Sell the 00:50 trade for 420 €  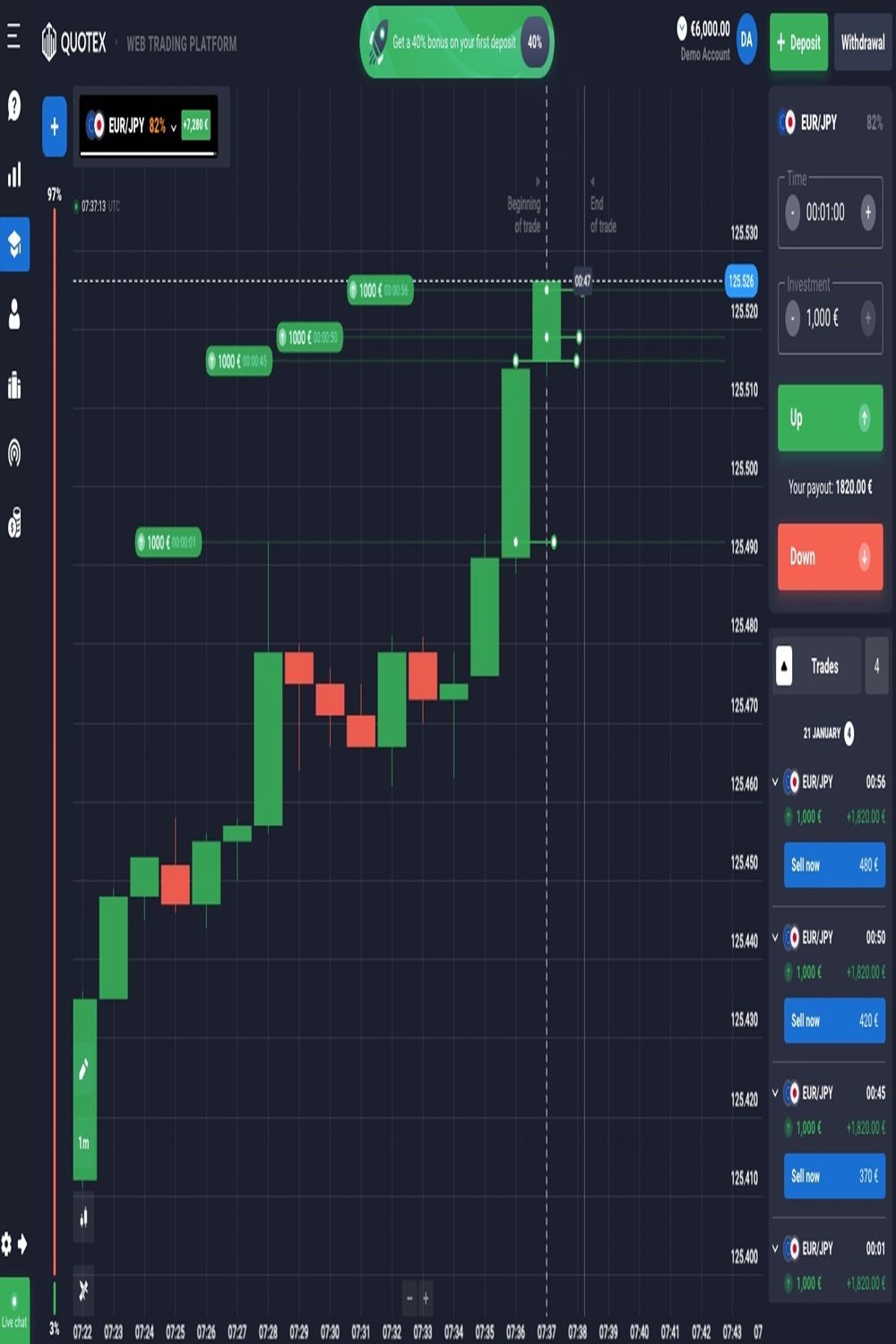coord(833,1021)
